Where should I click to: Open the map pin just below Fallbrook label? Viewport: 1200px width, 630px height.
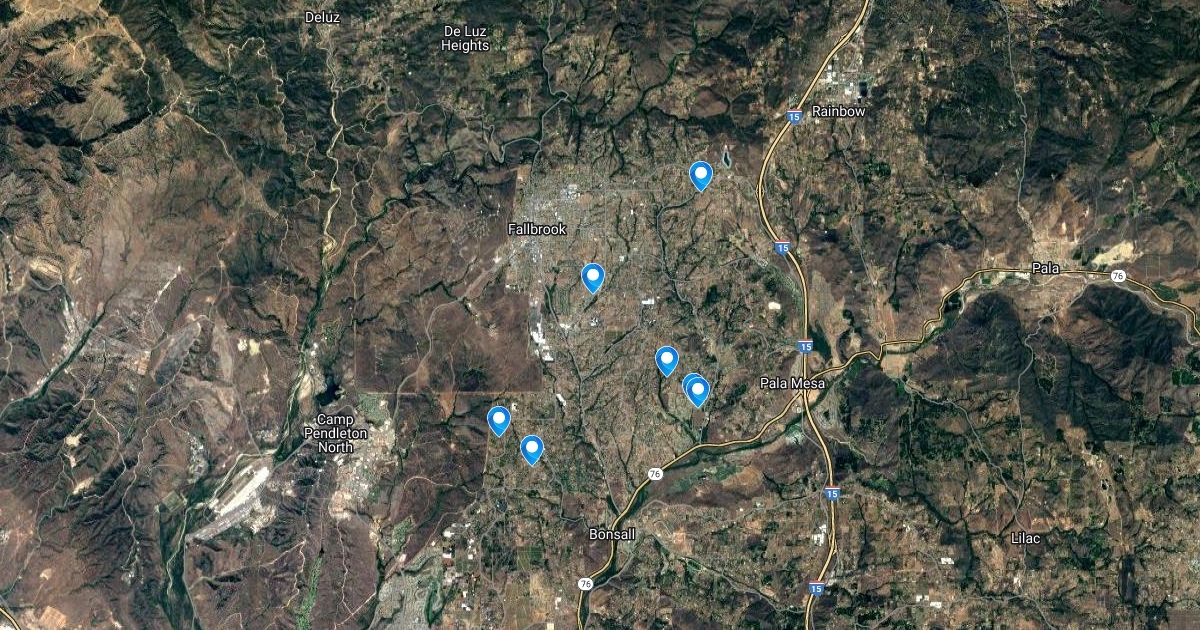[593, 276]
